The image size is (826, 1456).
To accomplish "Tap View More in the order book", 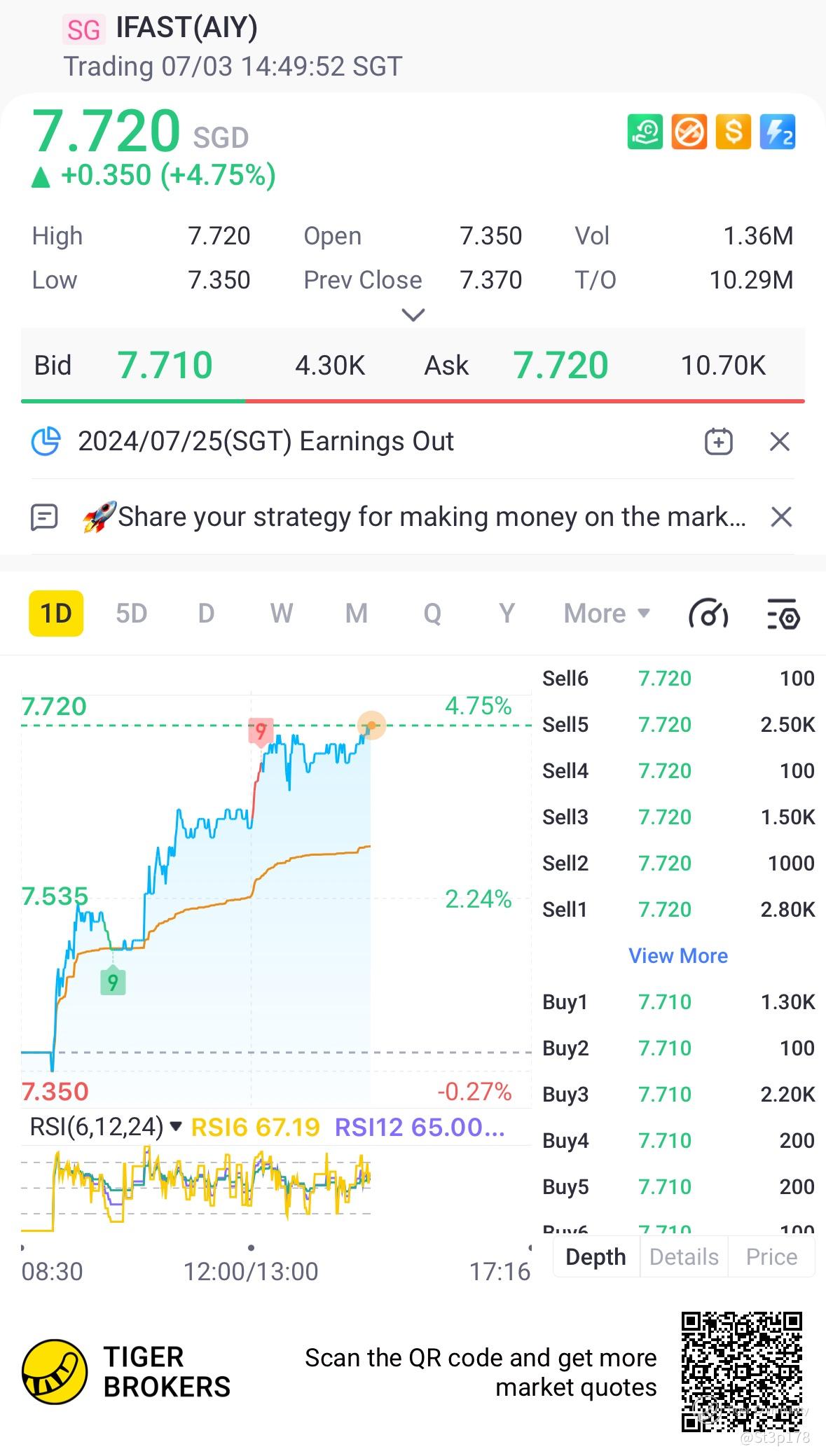I will pos(677,956).
